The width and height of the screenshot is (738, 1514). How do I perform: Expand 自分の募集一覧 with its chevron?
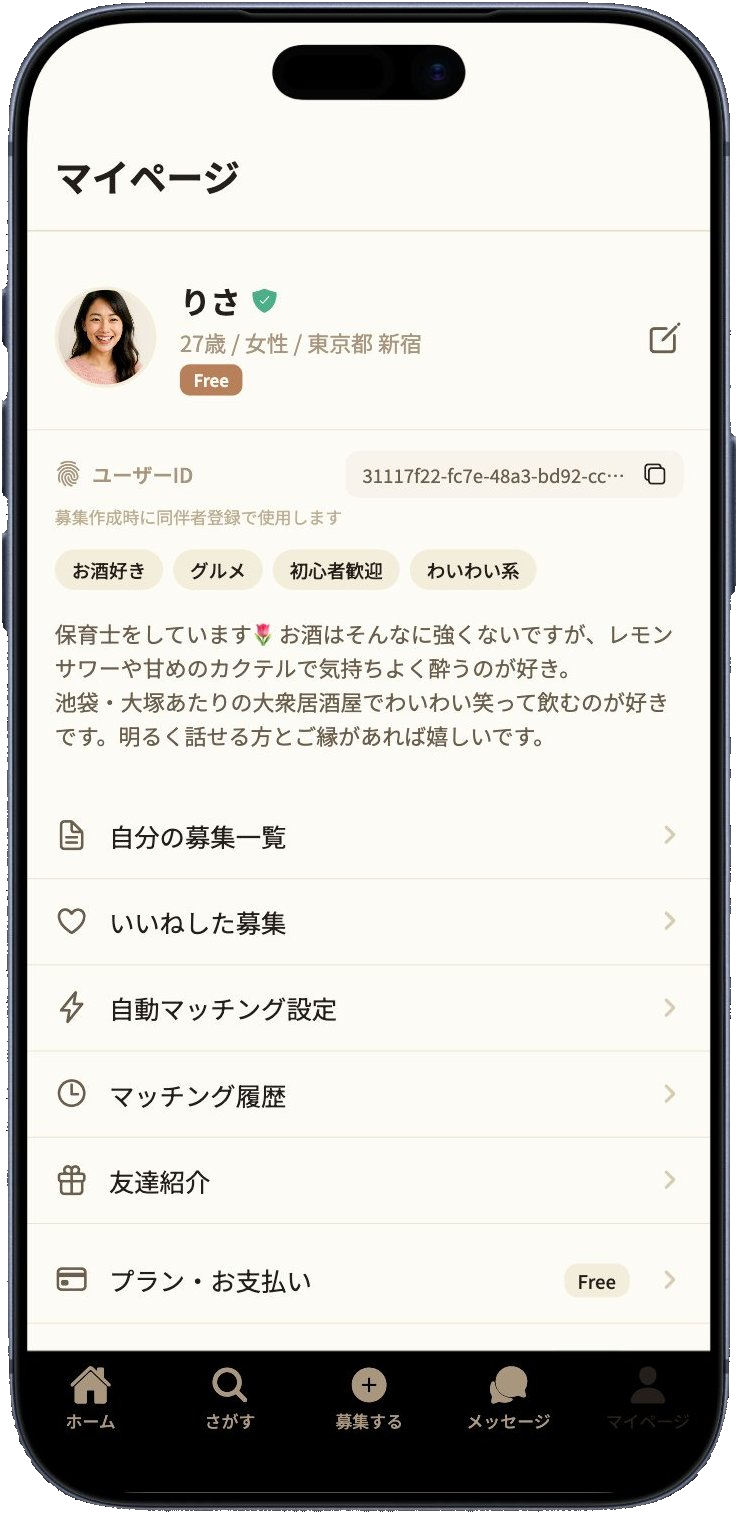[x=669, y=835]
